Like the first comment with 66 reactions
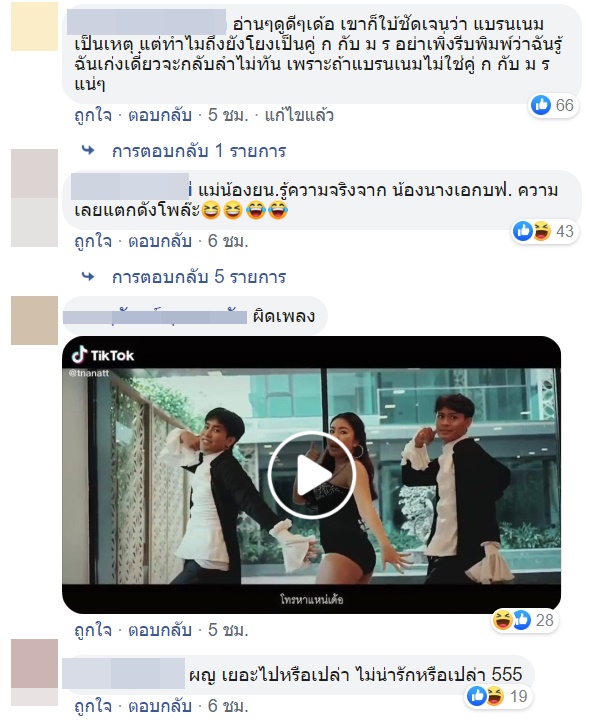This screenshot has height=728, width=616. 92,115
